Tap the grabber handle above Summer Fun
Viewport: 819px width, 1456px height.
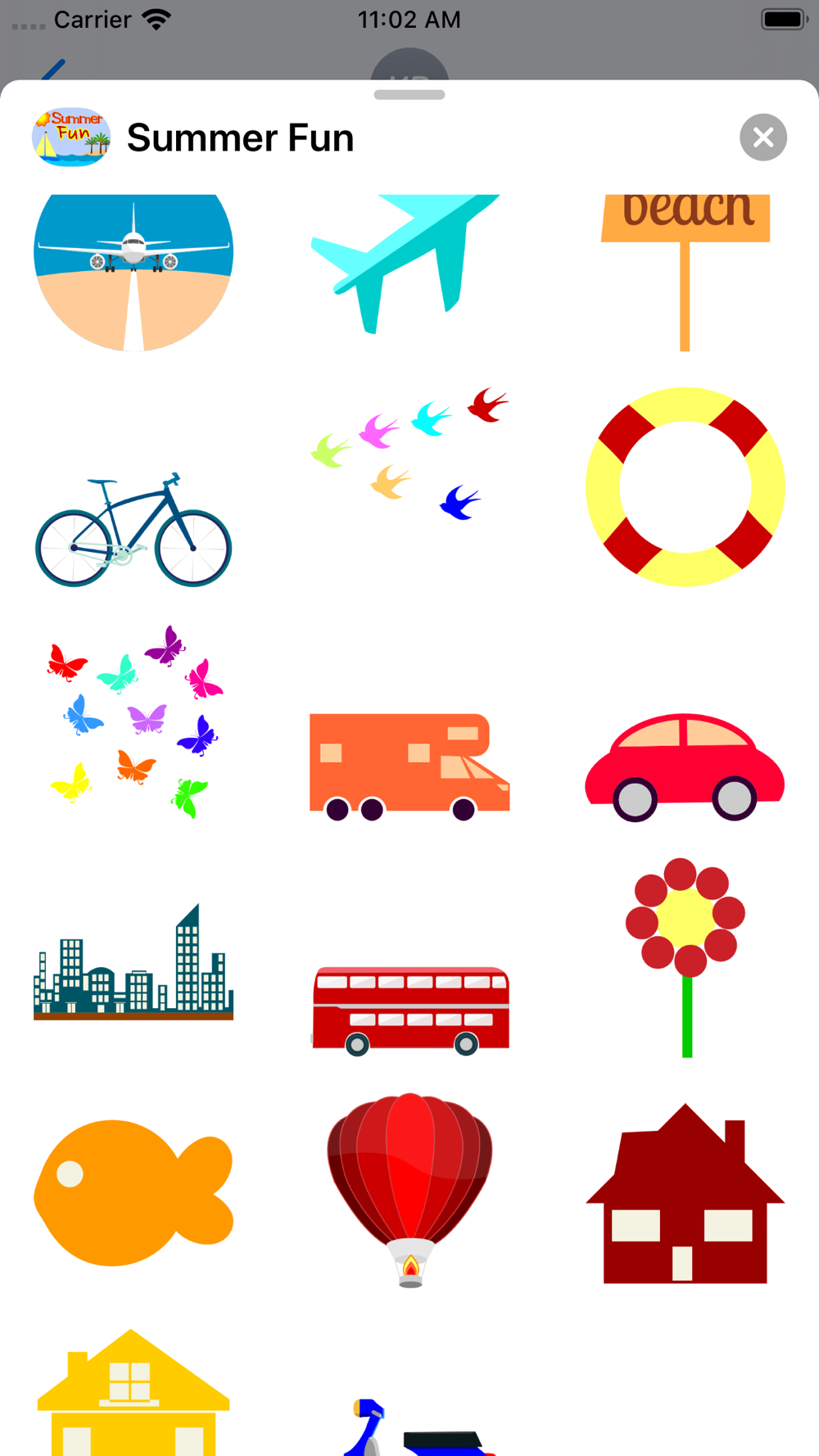coord(409,95)
